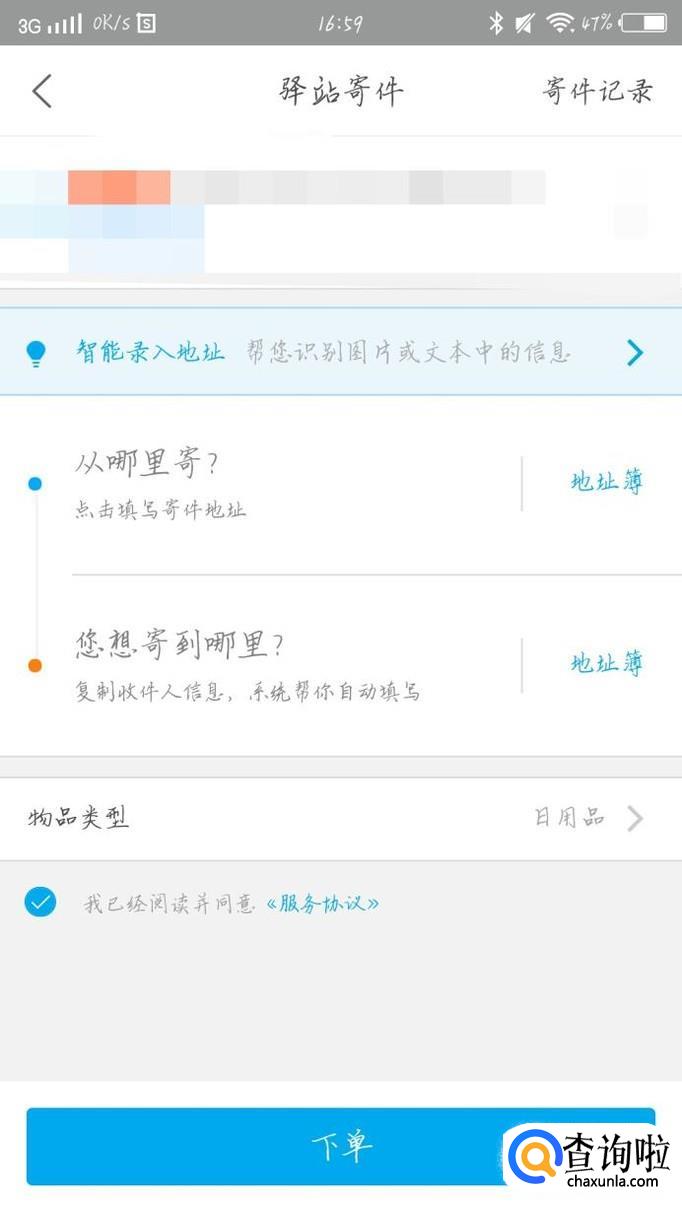Tap the 下单 place order button
The width and height of the screenshot is (682, 1212).
[x=300, y=1146]
